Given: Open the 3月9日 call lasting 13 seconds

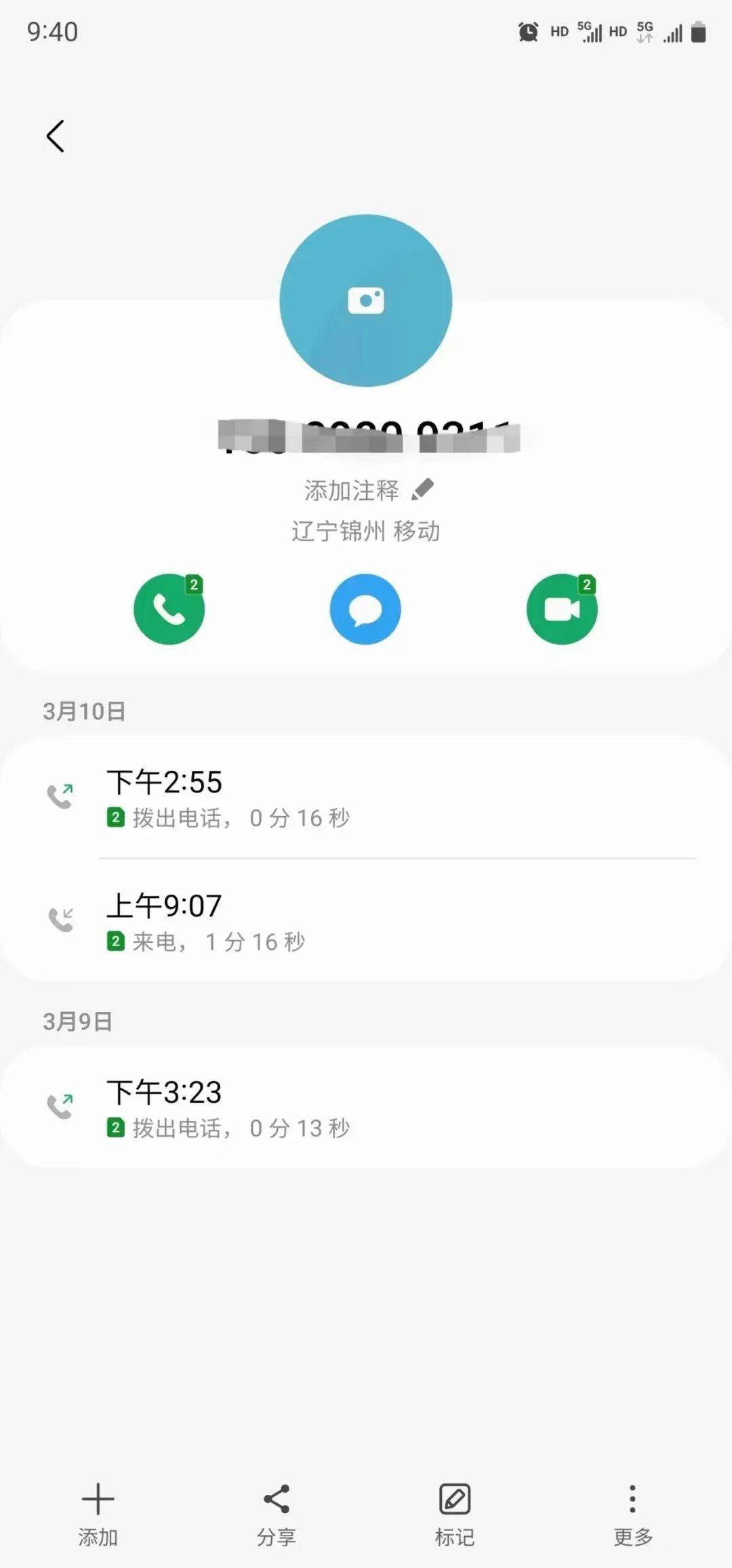Looking at the screenshot, I should click(366, 1109).
